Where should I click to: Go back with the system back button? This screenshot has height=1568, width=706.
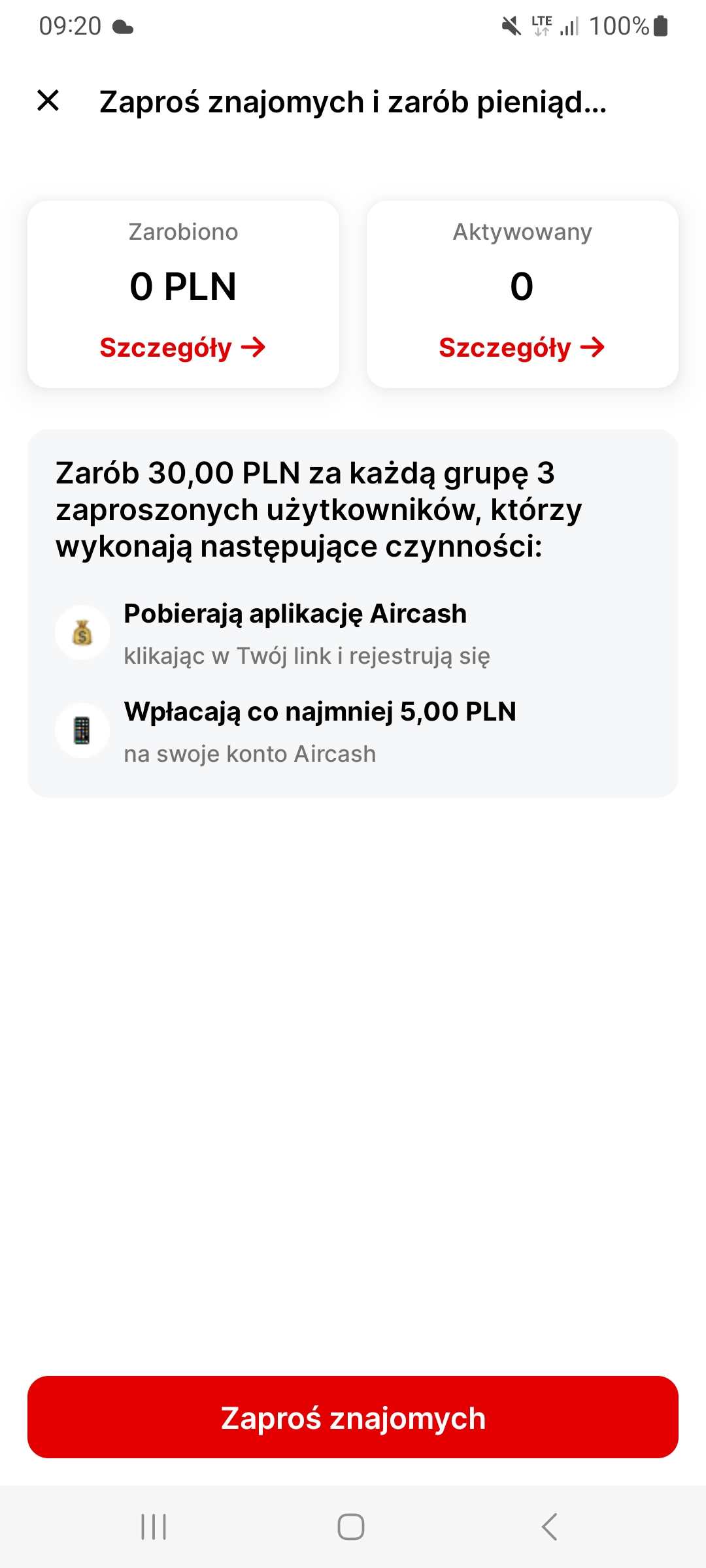point(550,1527)
